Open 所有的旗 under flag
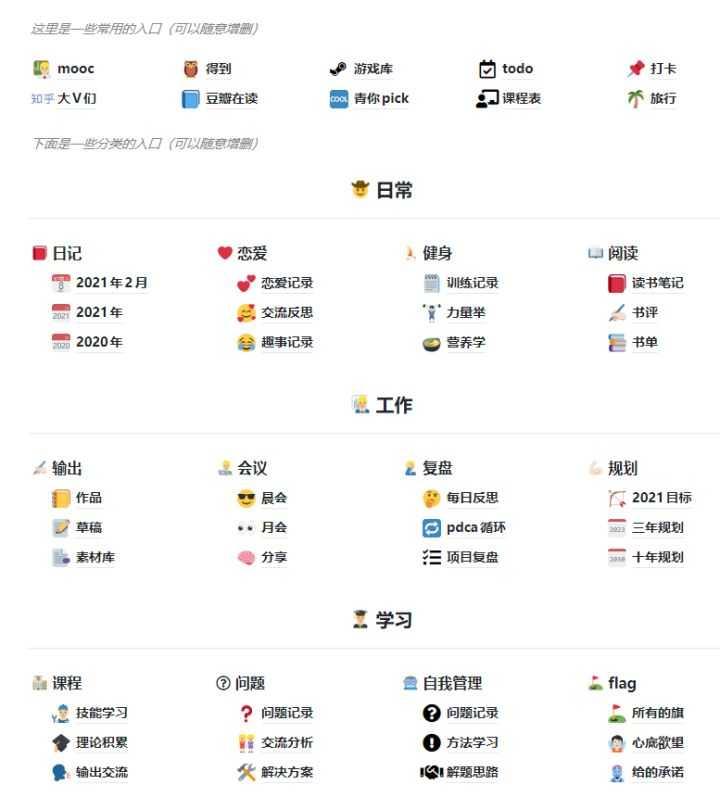 [657, 713]
